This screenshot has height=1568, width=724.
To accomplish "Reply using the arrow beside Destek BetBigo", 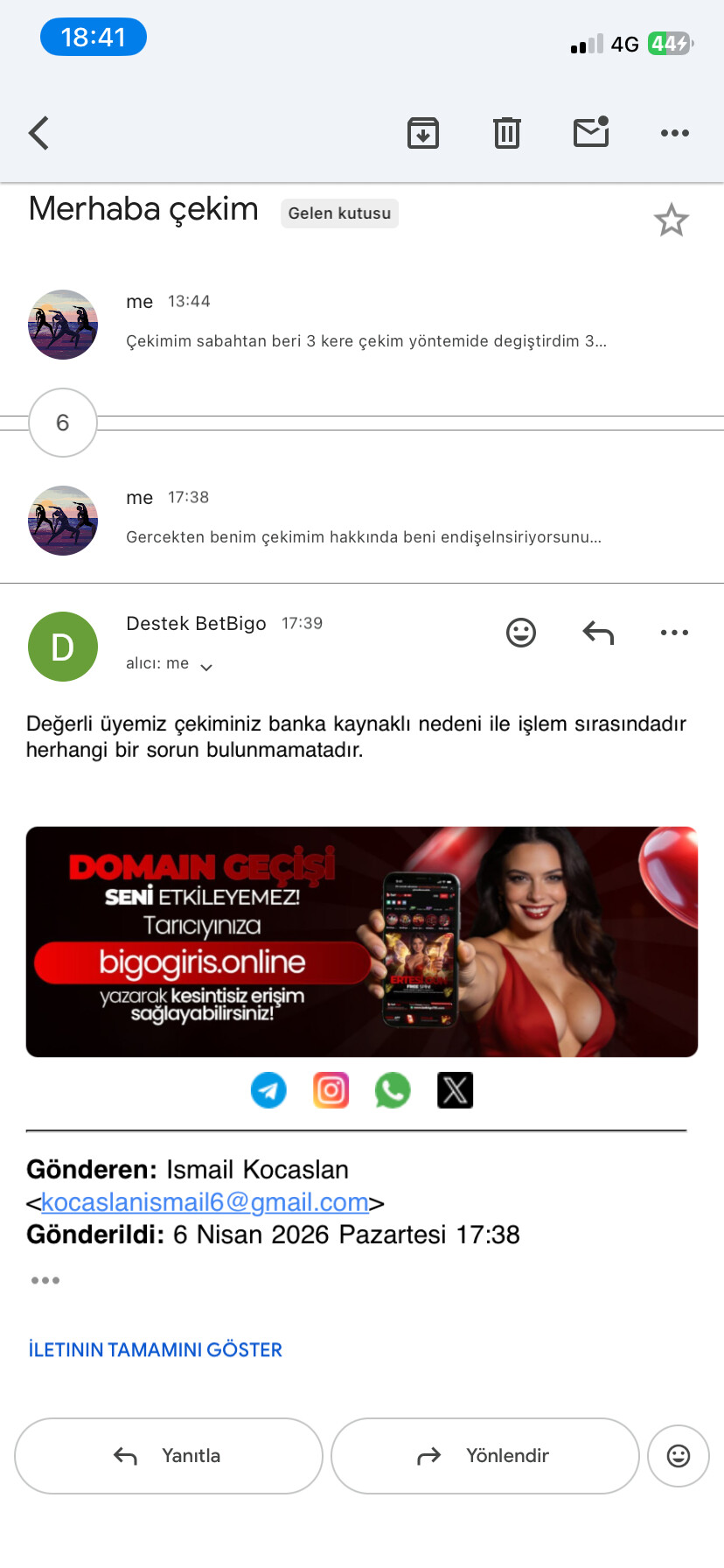I will click(x=598, y=633).
